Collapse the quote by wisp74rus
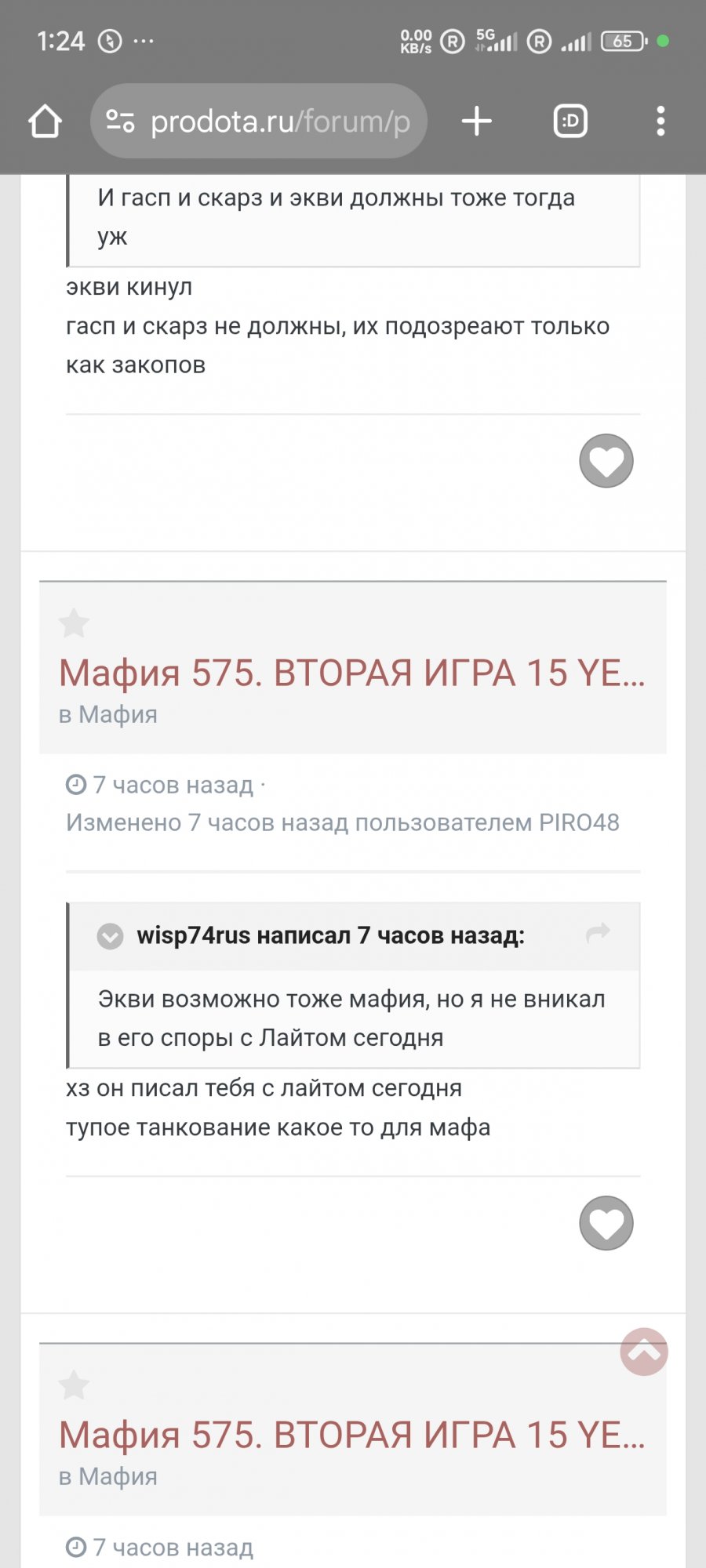Screen dimensions: 706x1568 tap(110, 936)
